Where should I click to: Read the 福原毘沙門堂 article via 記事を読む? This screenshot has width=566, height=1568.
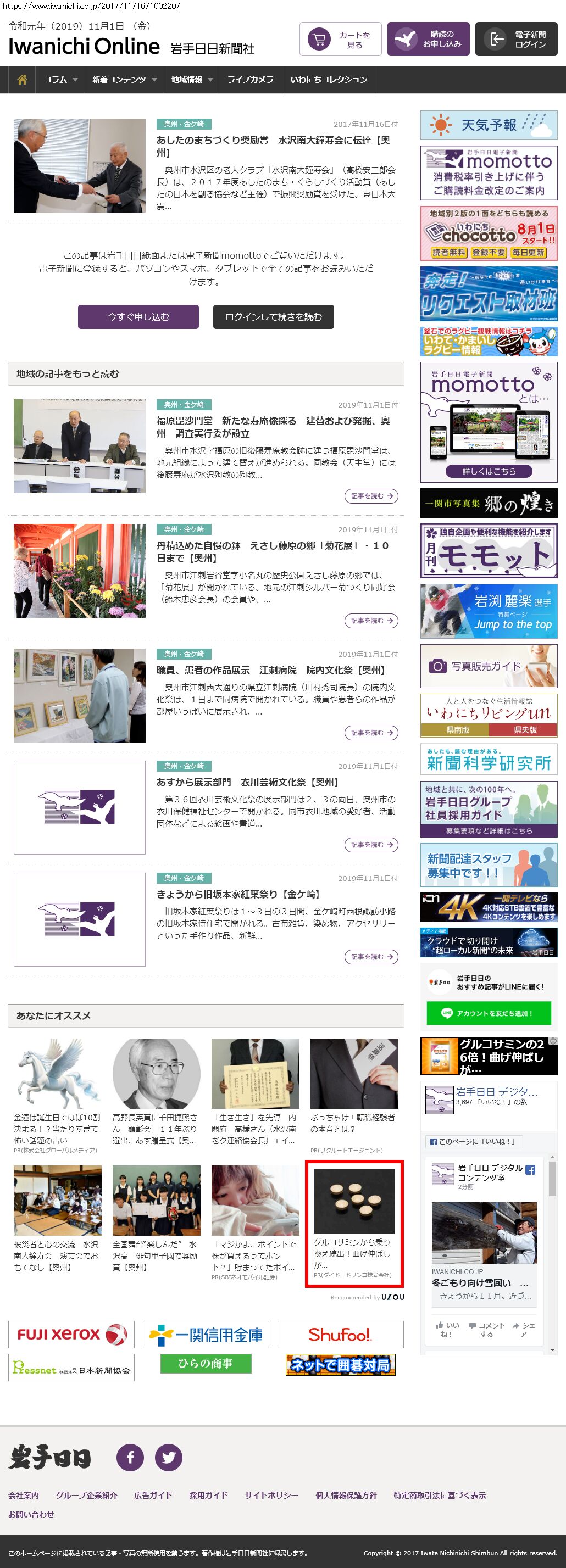coord(371,496)
